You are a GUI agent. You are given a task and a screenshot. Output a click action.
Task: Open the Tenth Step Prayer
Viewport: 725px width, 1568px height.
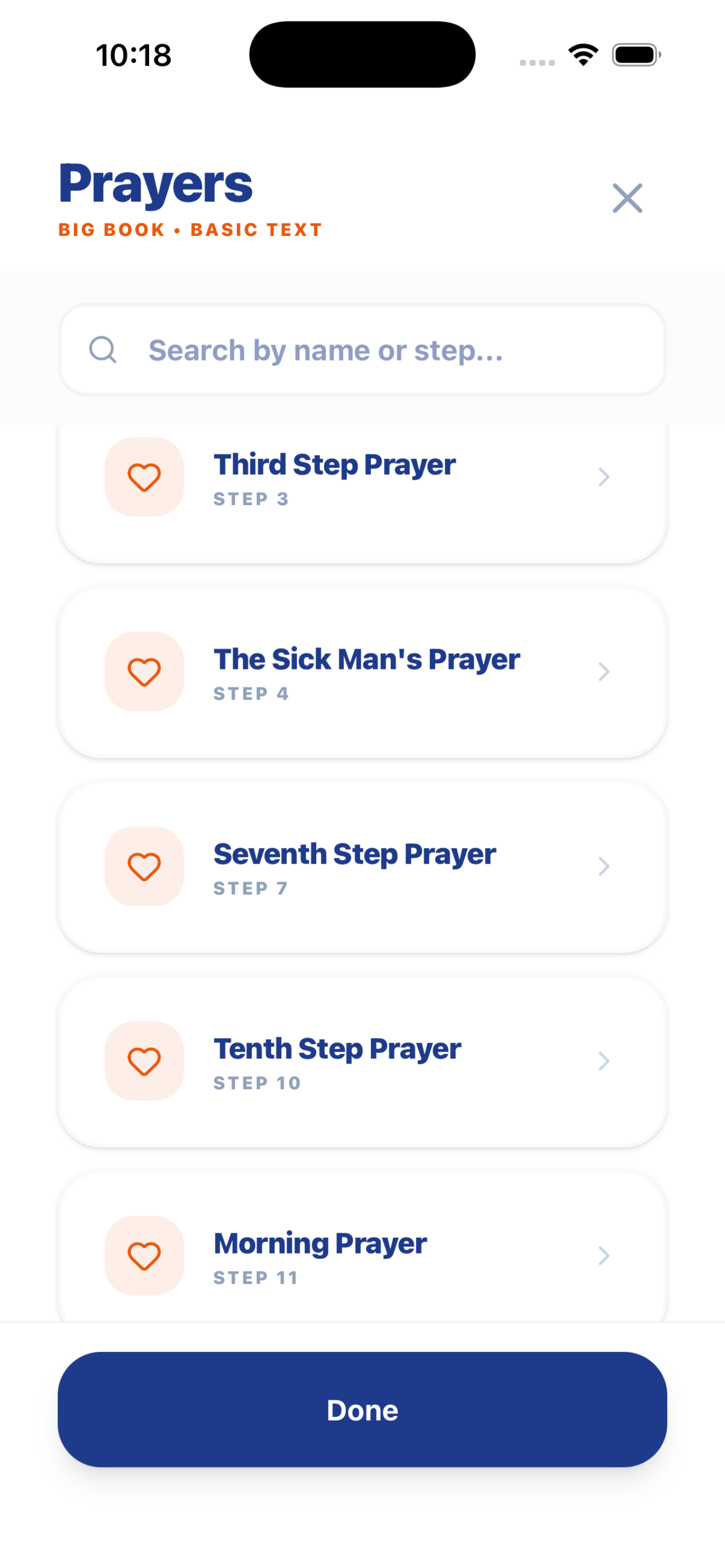click(362, 1062)
